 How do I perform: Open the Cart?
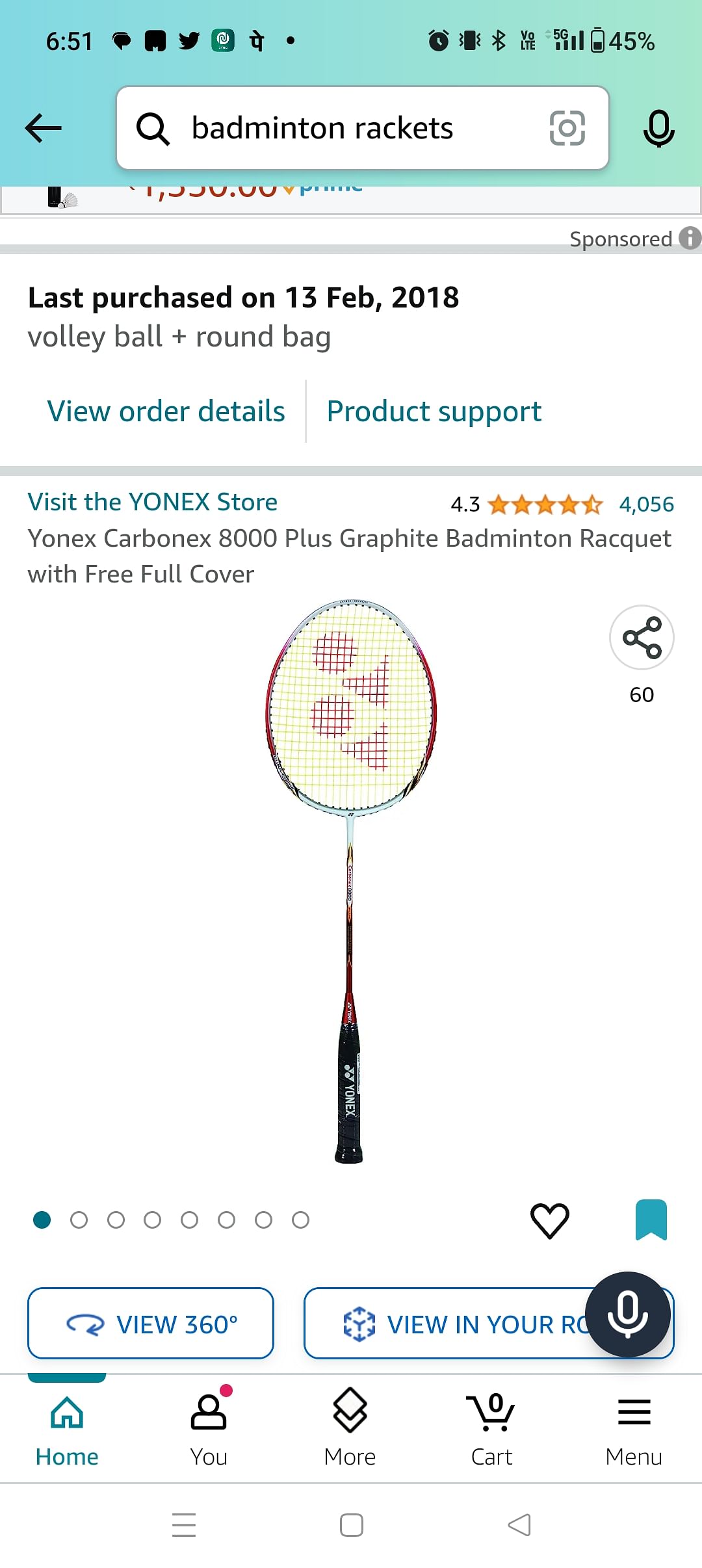[x=491, y=1428]
